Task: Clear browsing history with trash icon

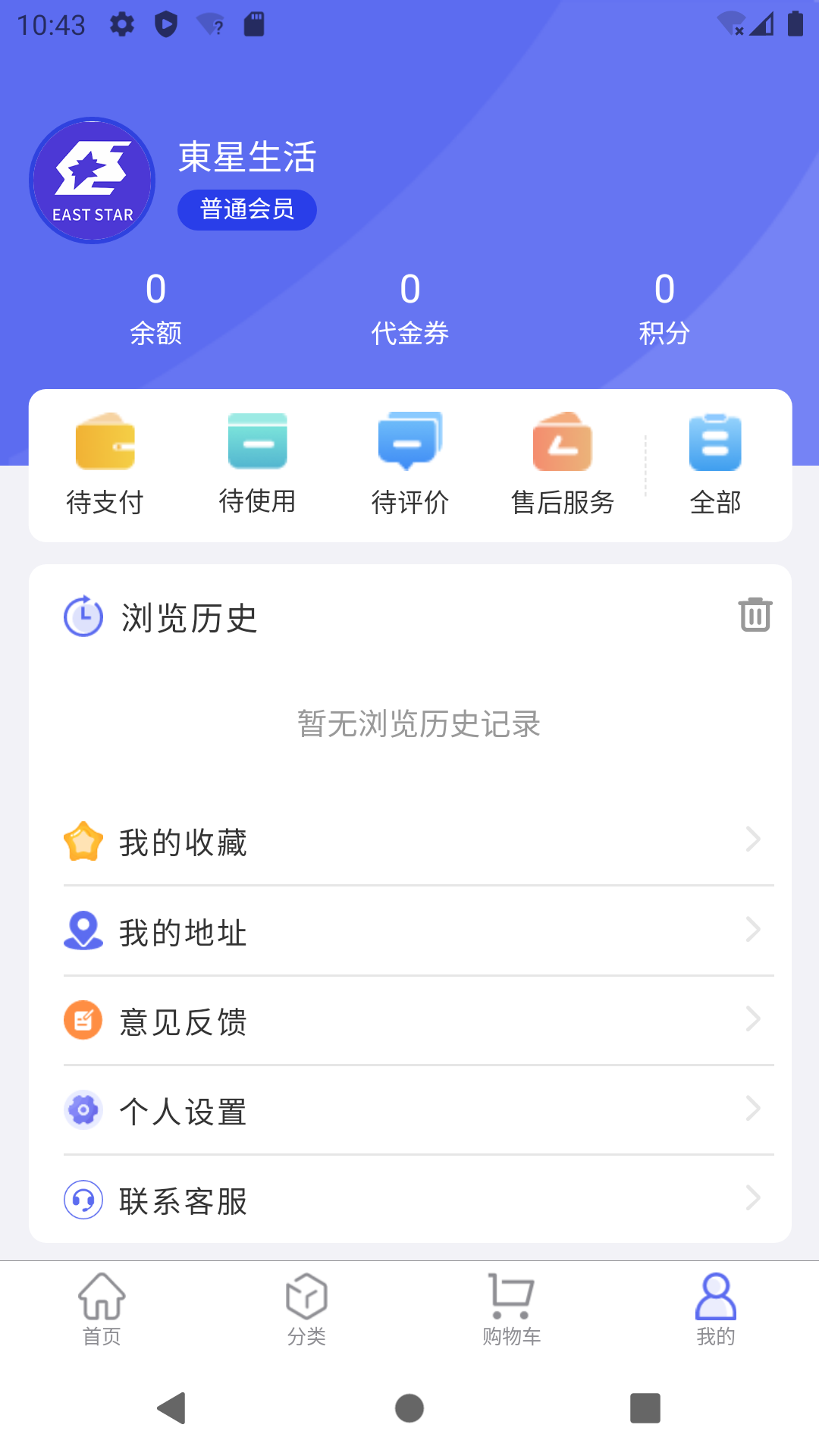Action: (755, 617)
